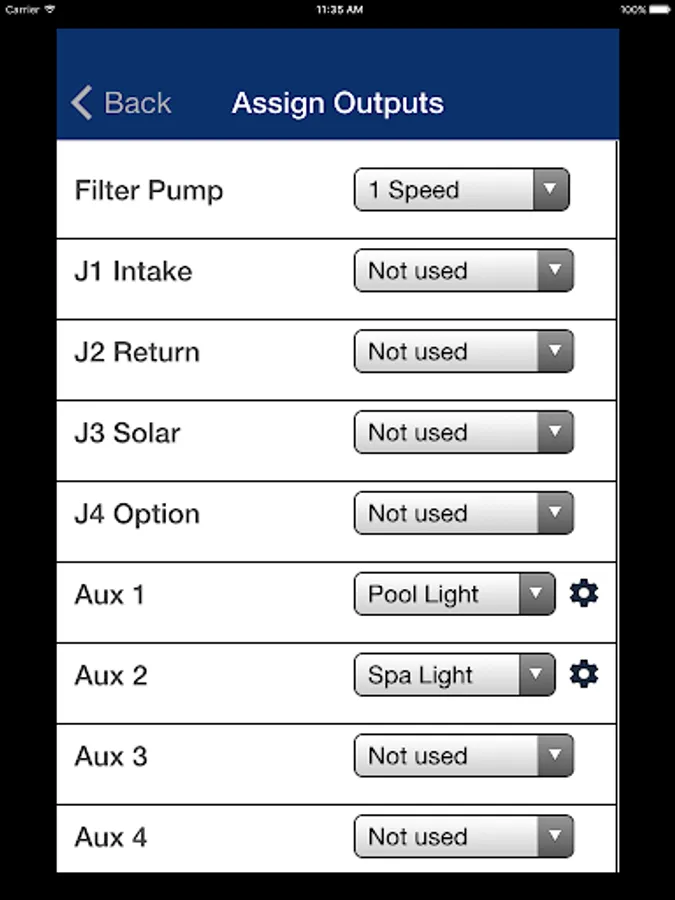Open gear settings for Aux 1
This screenshot has height=900, width=675.
(x=584, y=594)
